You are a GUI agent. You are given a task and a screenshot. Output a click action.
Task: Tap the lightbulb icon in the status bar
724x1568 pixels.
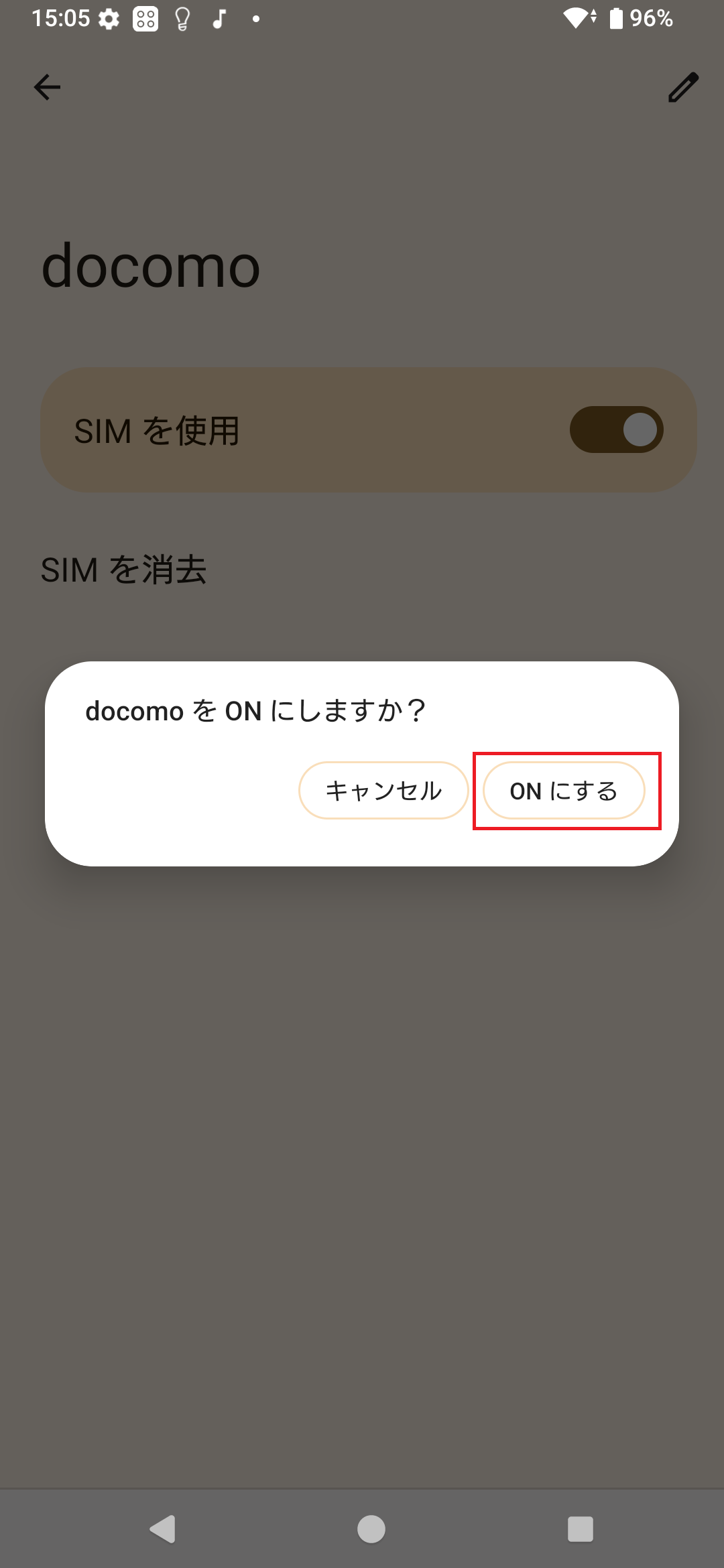point(182,18)
